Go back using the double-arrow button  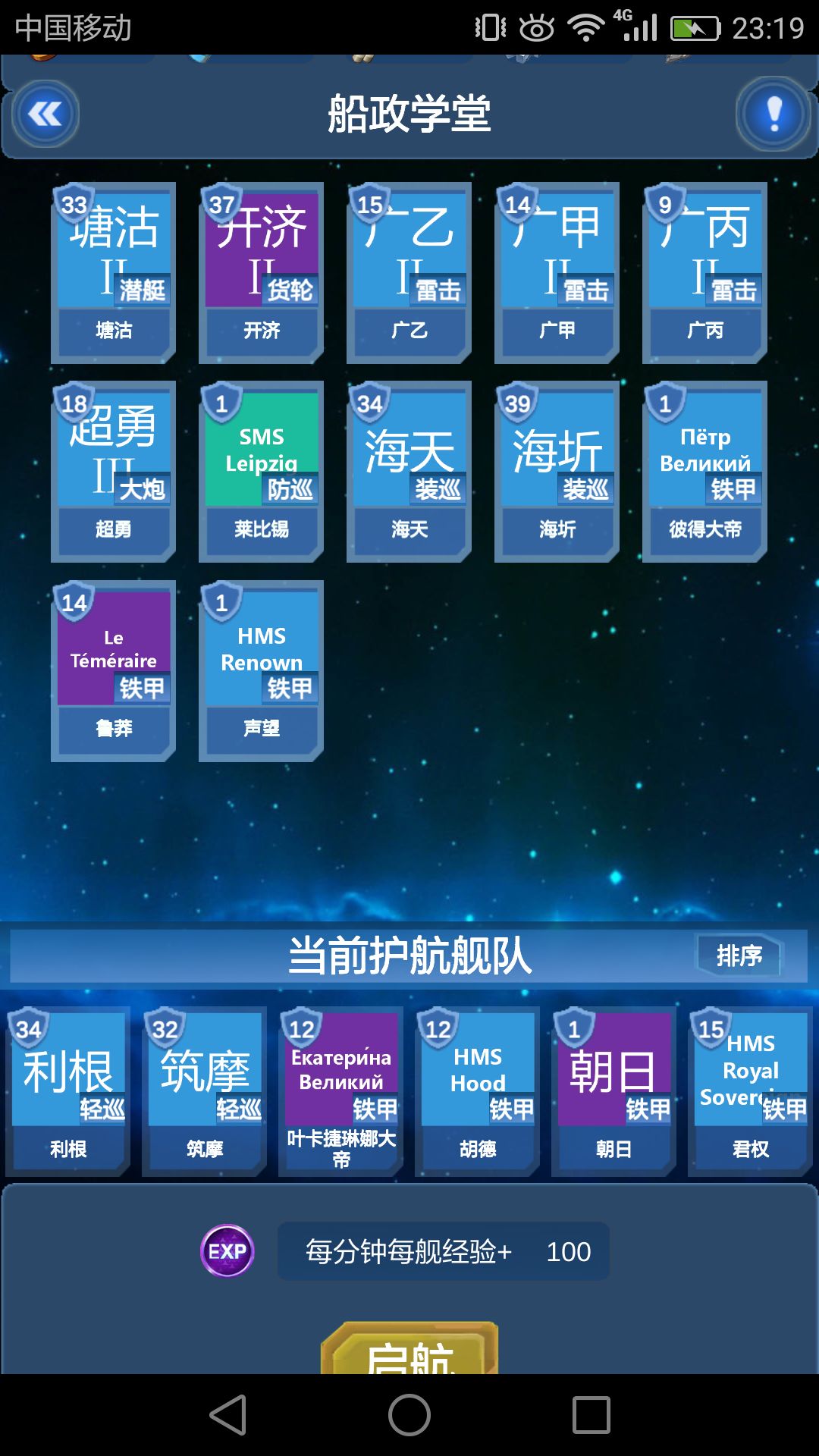pos(44,115)
